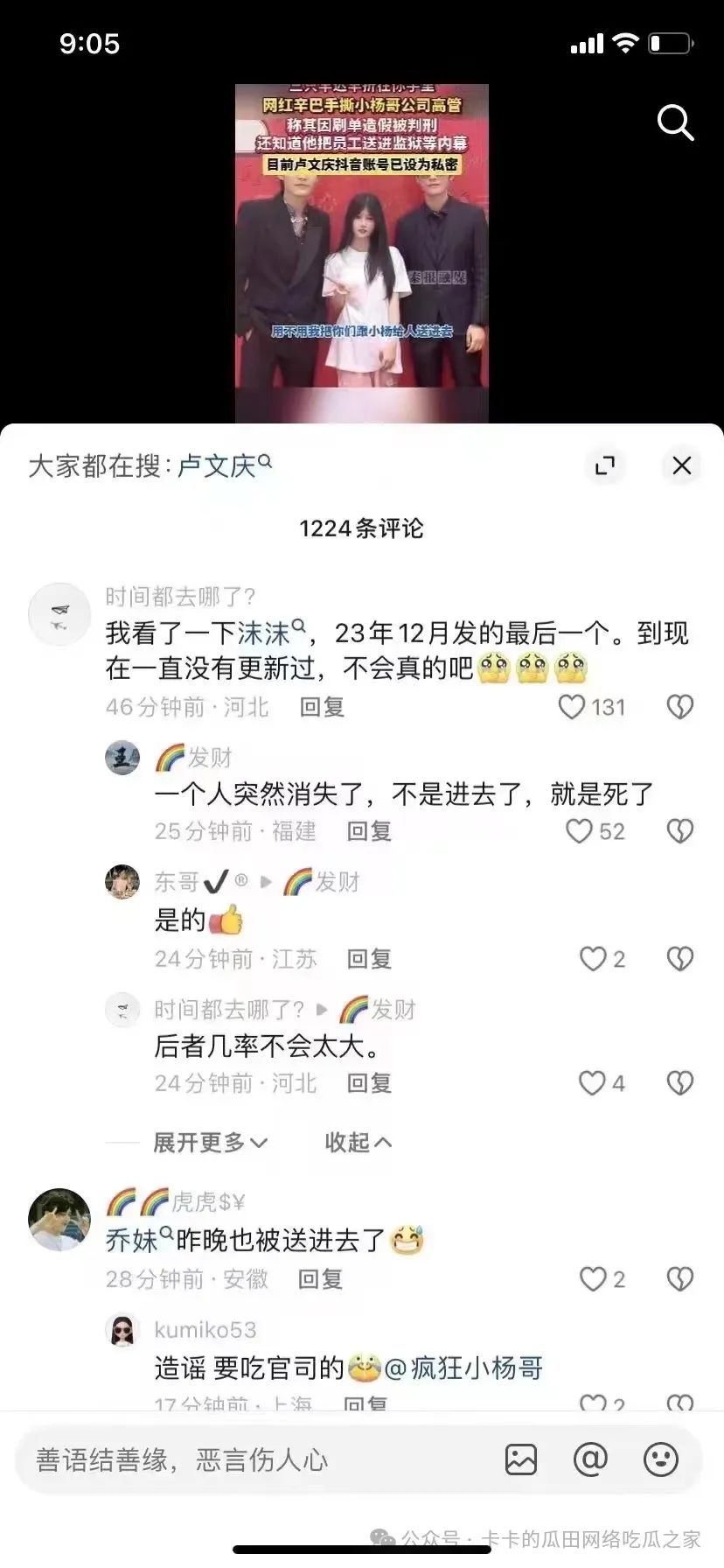Open mentioned profile @疯狂小杨哥
This screenshot has height=1568, width=724.
click(463, 1368)
